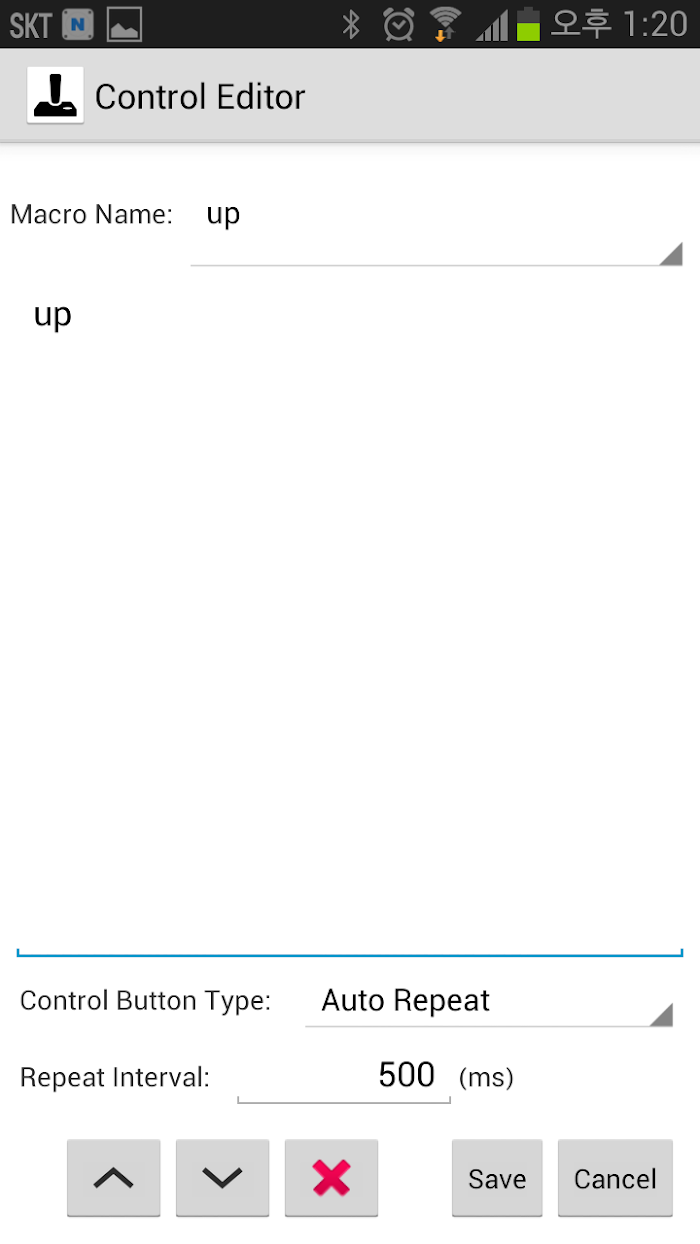Viewport: 700px width, 1244px height.
Task: Move the item up with the up arrow
Action: pos(114,1178)
